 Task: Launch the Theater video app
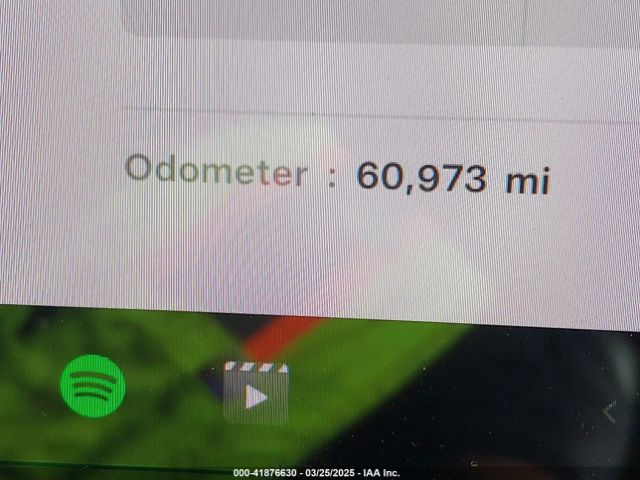256,393
